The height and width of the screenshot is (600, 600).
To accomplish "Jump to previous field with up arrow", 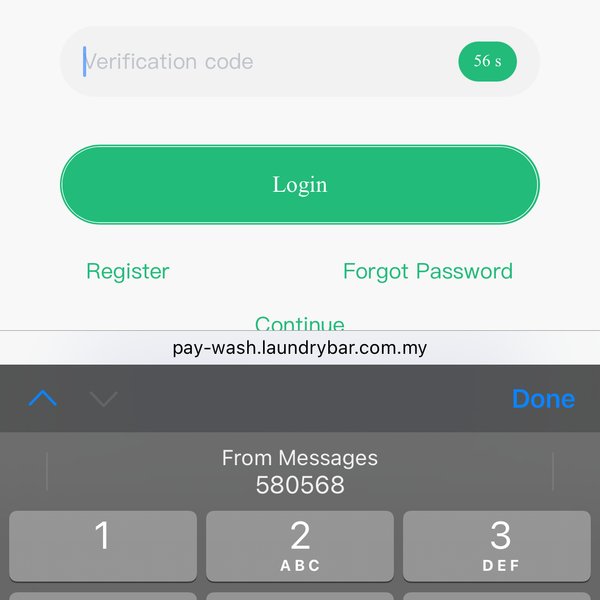I will [x=43, y=399].
